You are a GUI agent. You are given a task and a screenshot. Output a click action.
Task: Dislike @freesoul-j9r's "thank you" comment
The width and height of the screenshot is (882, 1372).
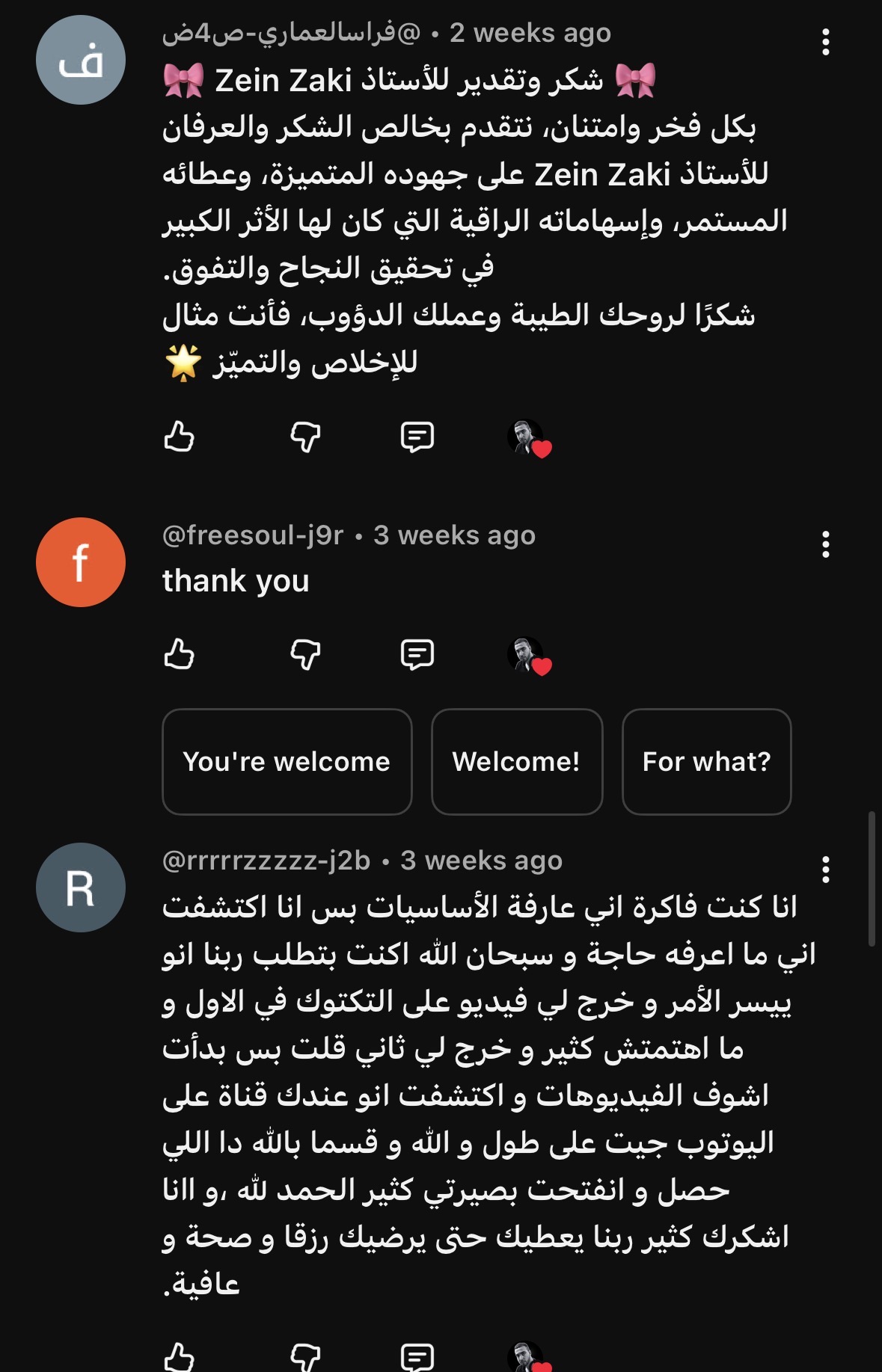pyautogui.click(x=305, y=654)
